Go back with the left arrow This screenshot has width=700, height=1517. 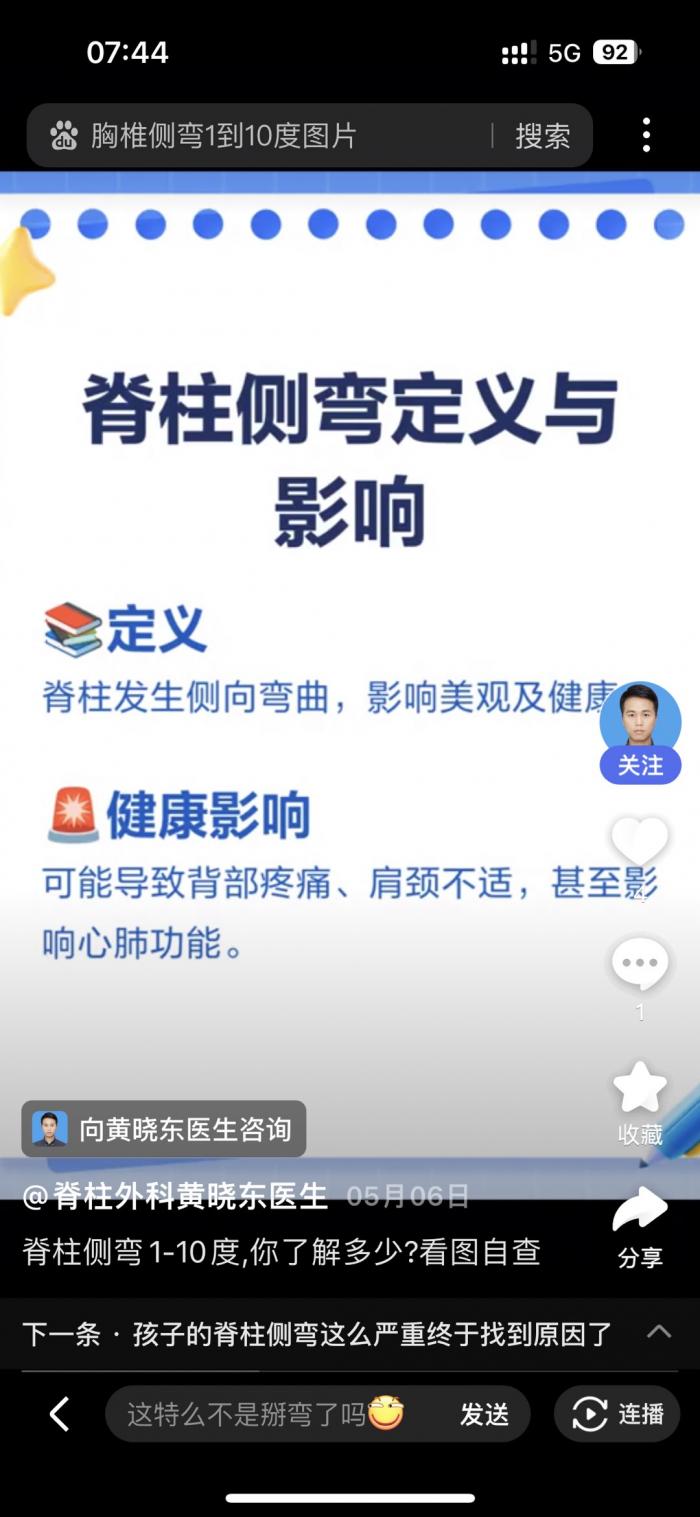click(60, 1414)
